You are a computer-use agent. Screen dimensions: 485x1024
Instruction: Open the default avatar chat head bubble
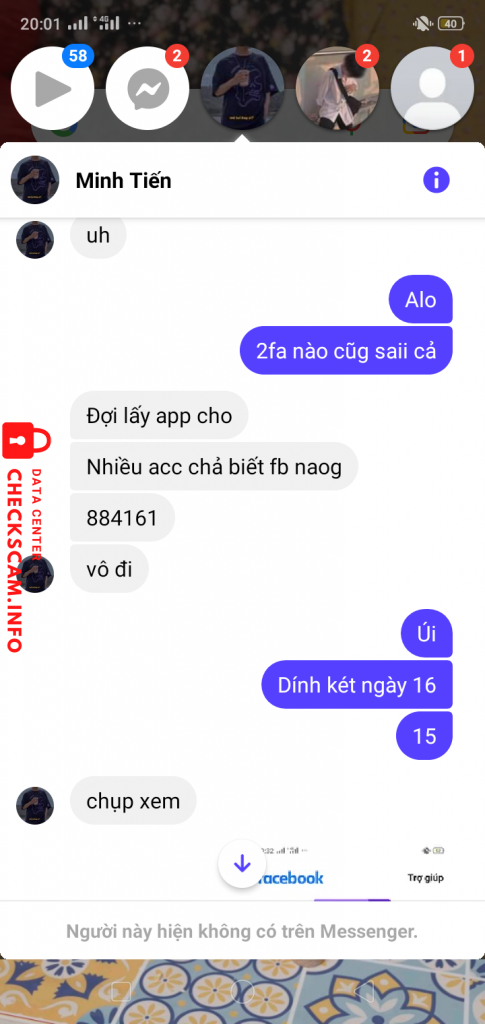432,88
